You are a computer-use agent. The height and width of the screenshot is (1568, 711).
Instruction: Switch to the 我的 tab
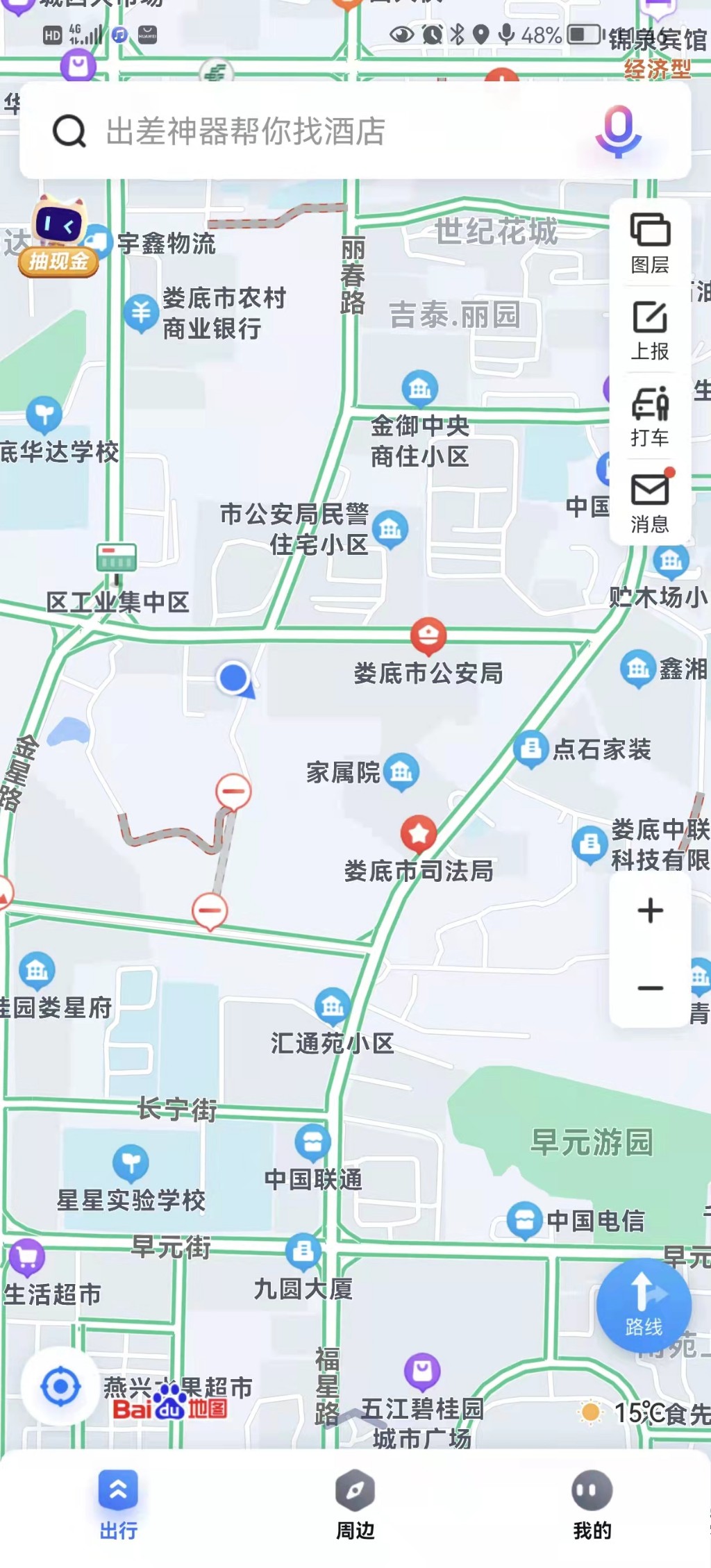pos(592,1503)
